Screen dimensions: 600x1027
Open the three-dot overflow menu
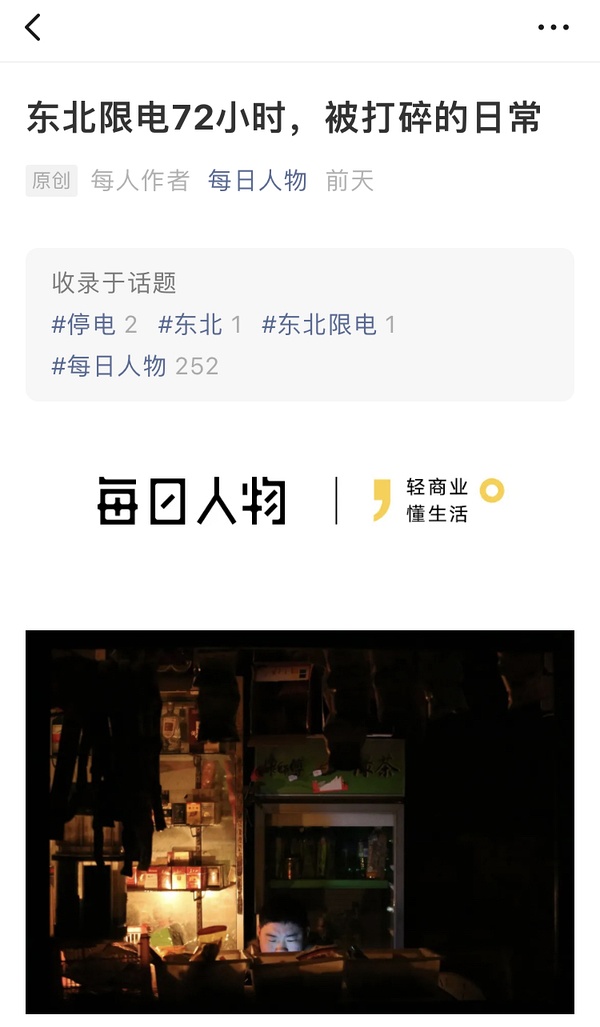click(x=553, y=28)
